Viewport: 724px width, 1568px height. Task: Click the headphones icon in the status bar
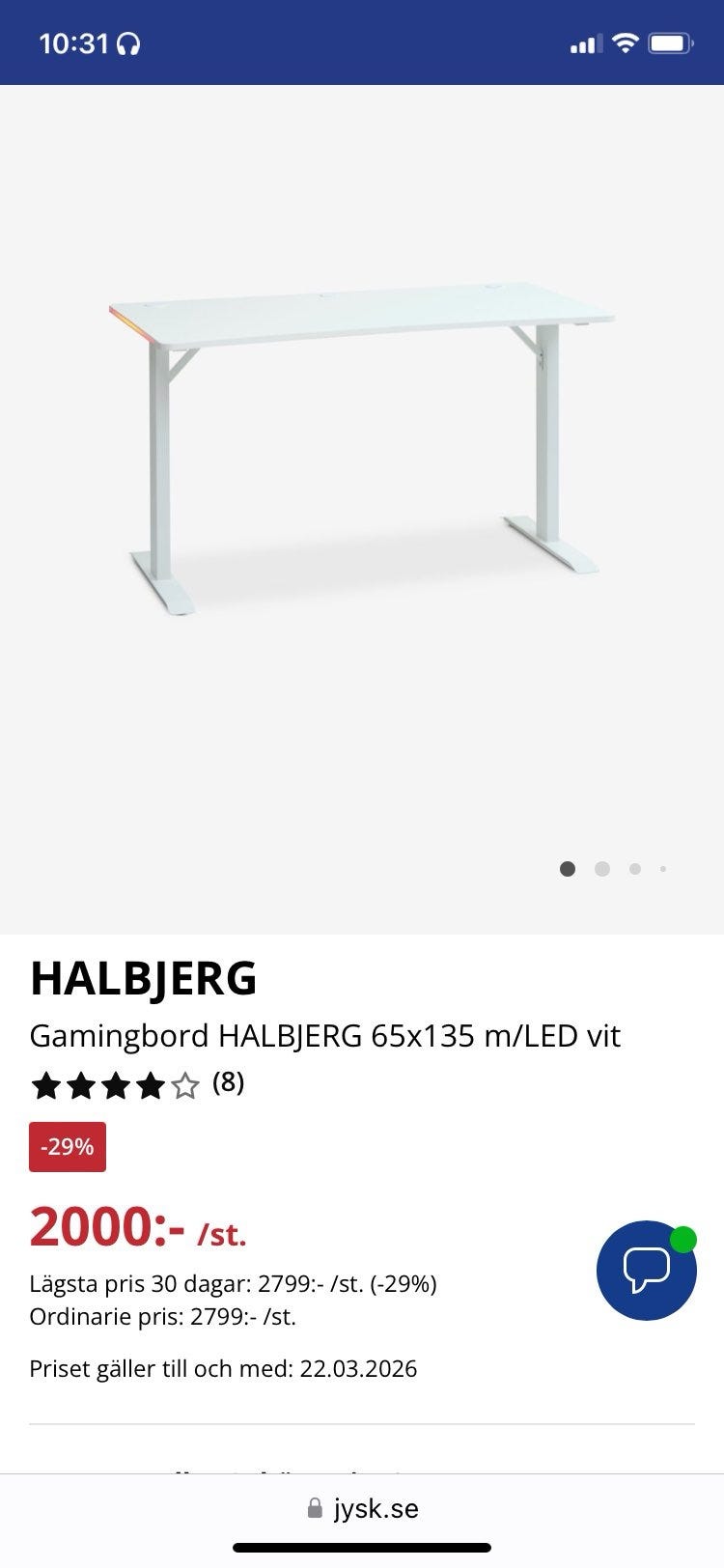(x=130, y=42)
